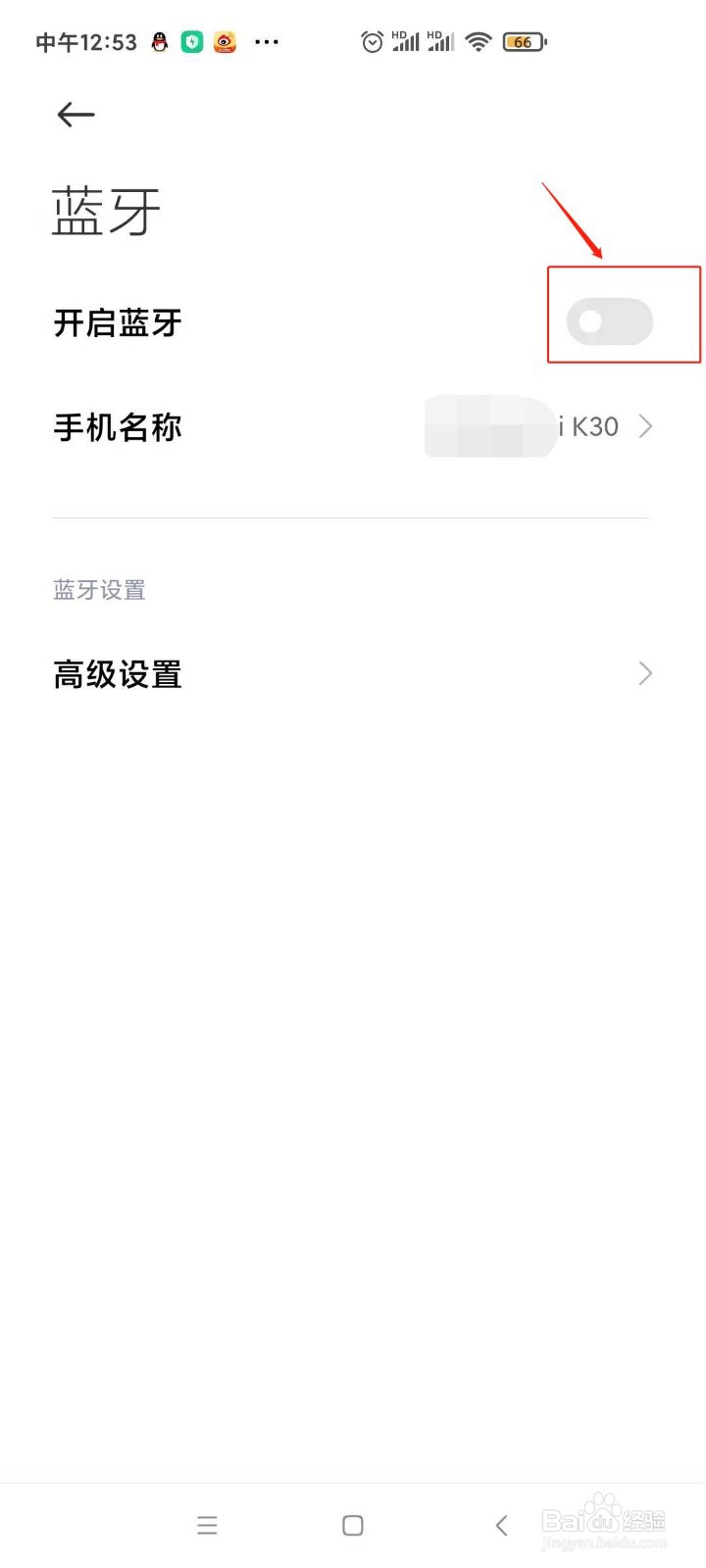Tap the QQ penguin notification icon
Image resolution: width=706 pixels, height=1568 pixels.
point(158,41)
